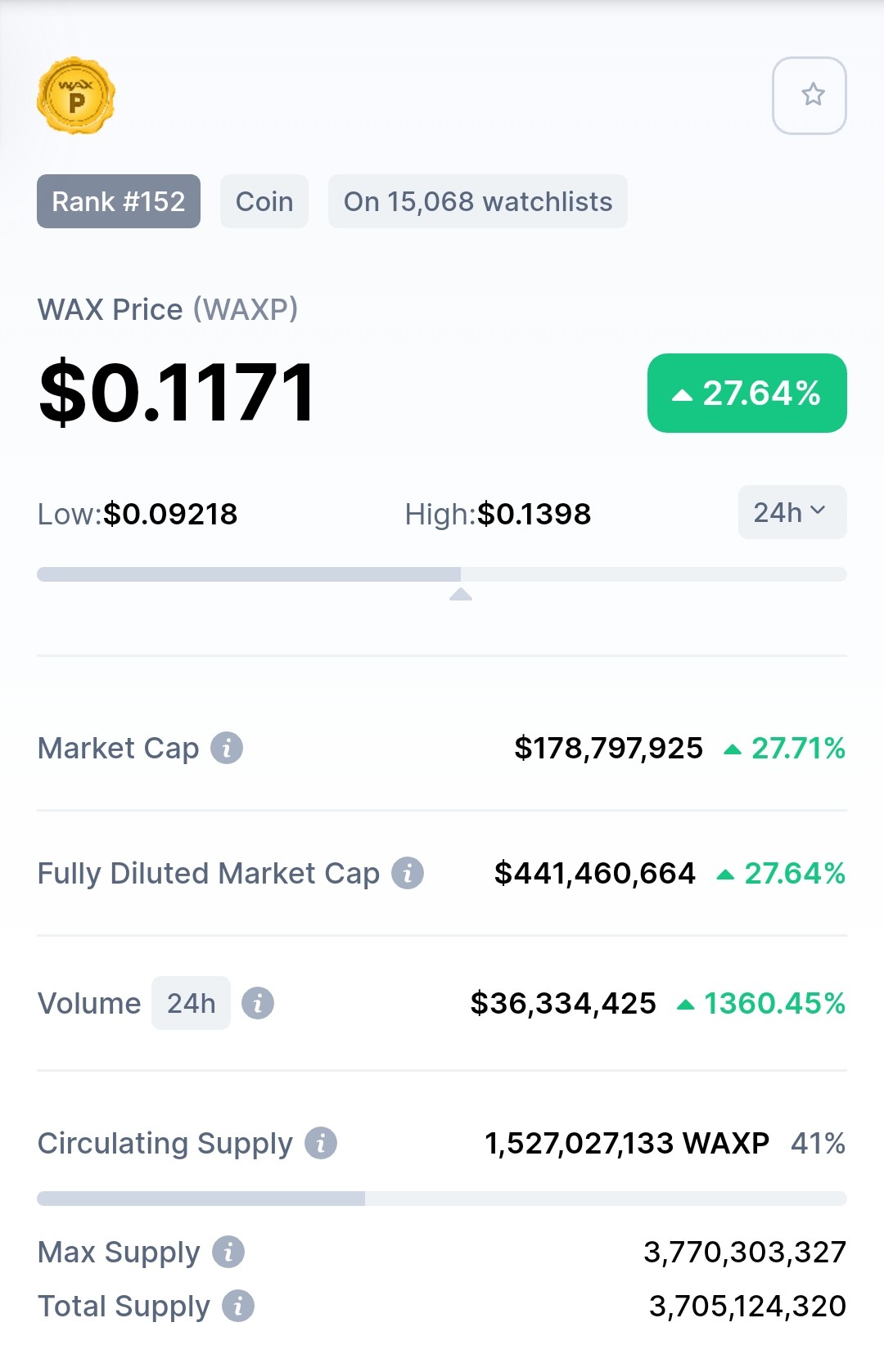Image resolution: width=884 pixels, height=1372 pixels.
Task: Change the Volume 24h period selector
Action: 191,1003
